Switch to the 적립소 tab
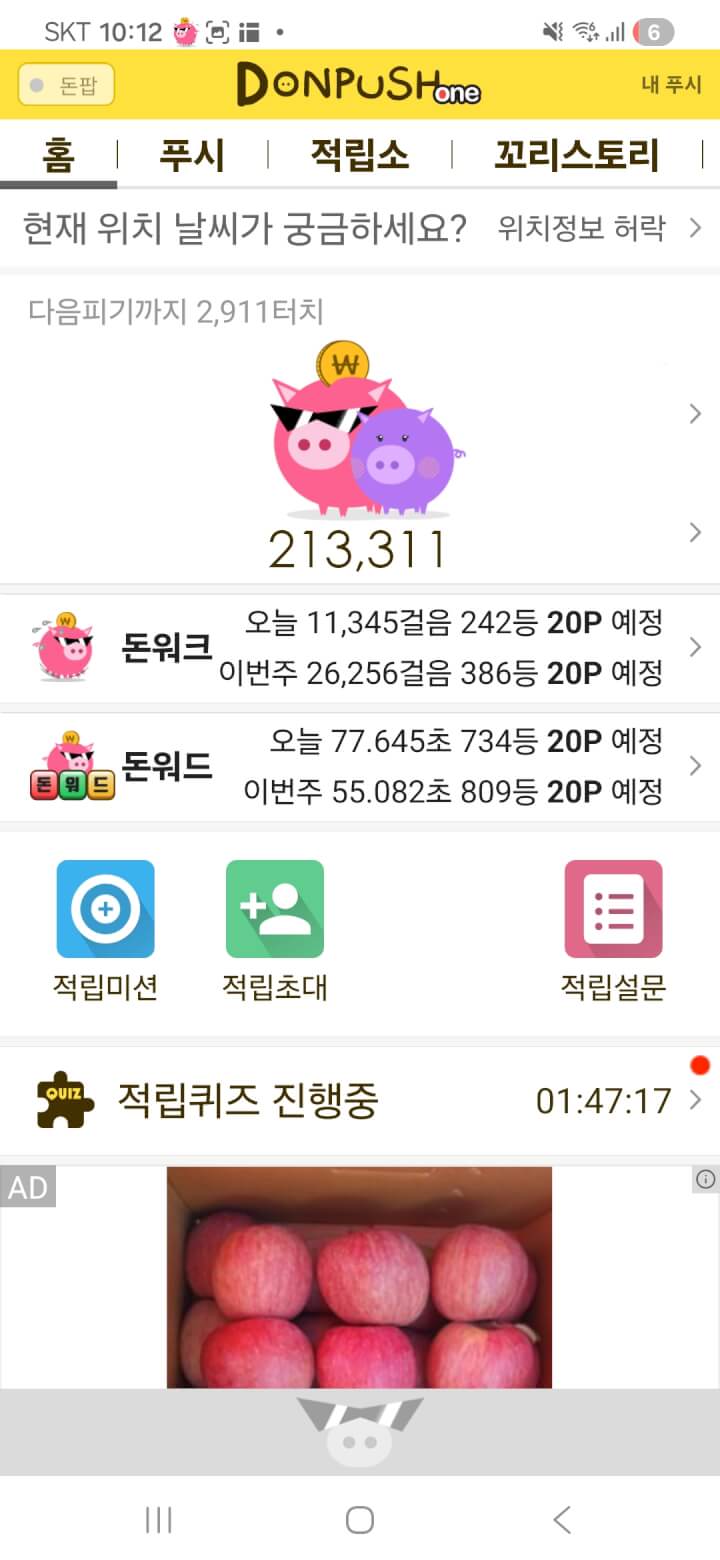The width and height of the screenshot is (720, 1560). tap(359, 155)
